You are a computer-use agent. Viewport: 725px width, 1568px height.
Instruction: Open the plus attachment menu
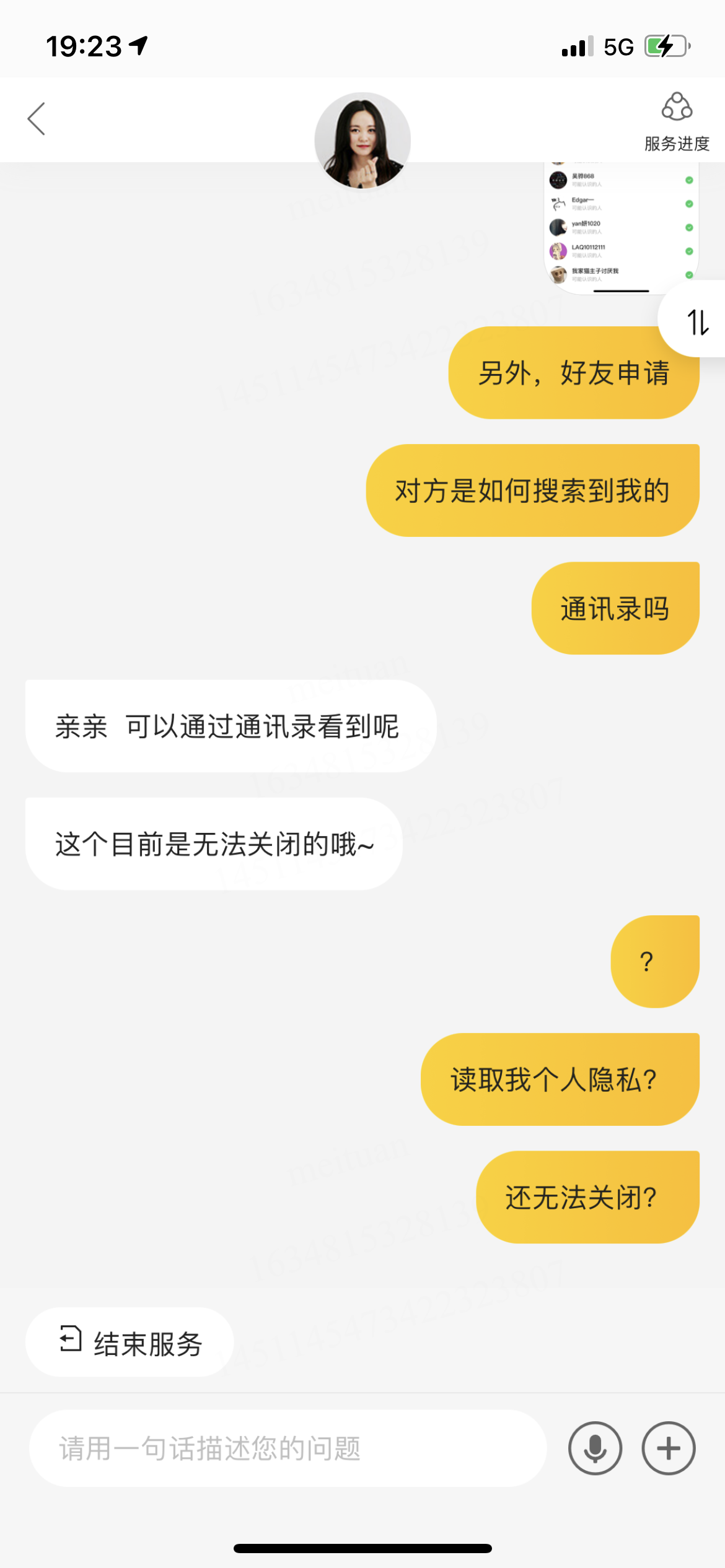coord(669,1448)
